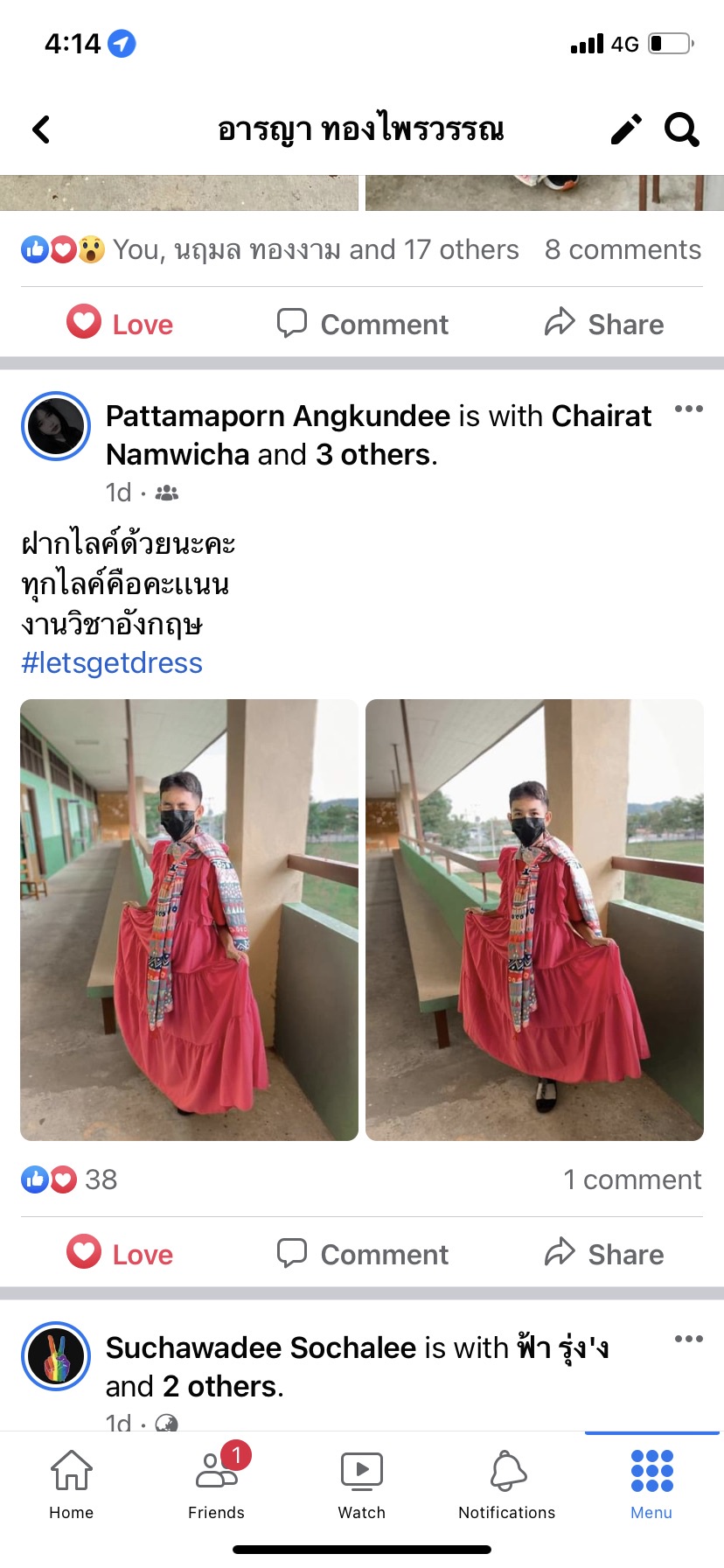Comment on Pattamaporn's post
This screenshot has width=724, height=1568.
[363, 1254]
